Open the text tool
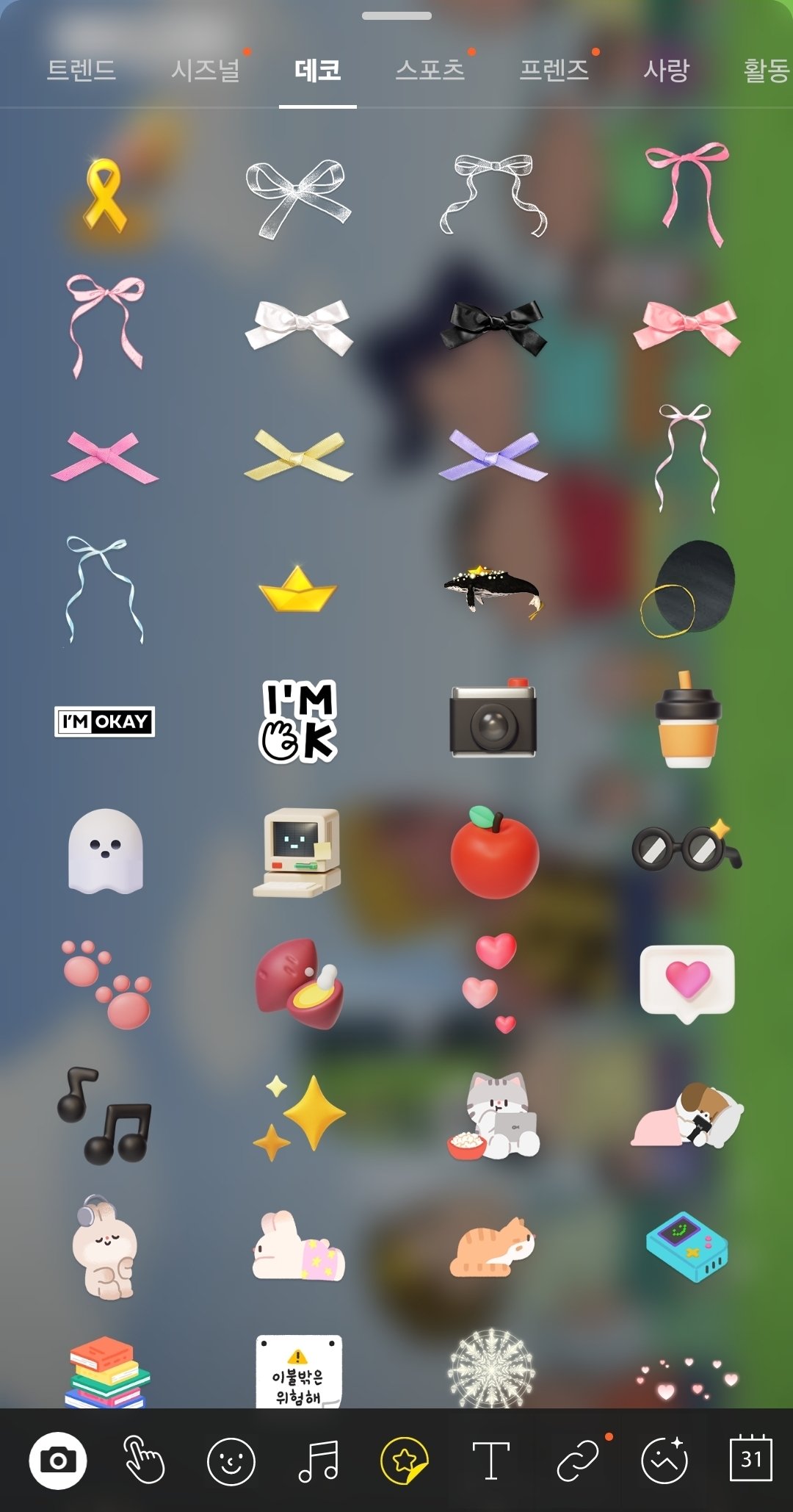793x1512 pixels. (490, 1461)
